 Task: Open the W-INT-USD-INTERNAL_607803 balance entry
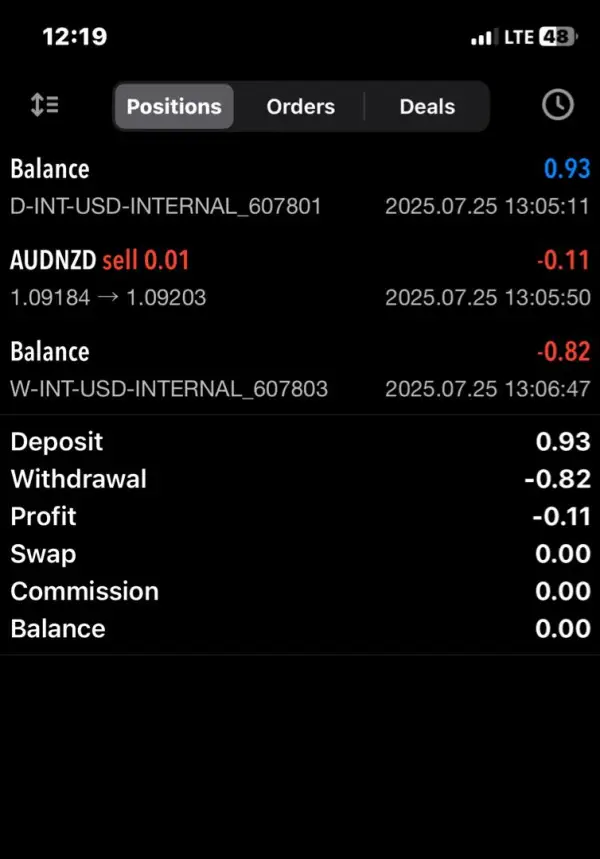point(300,369)
